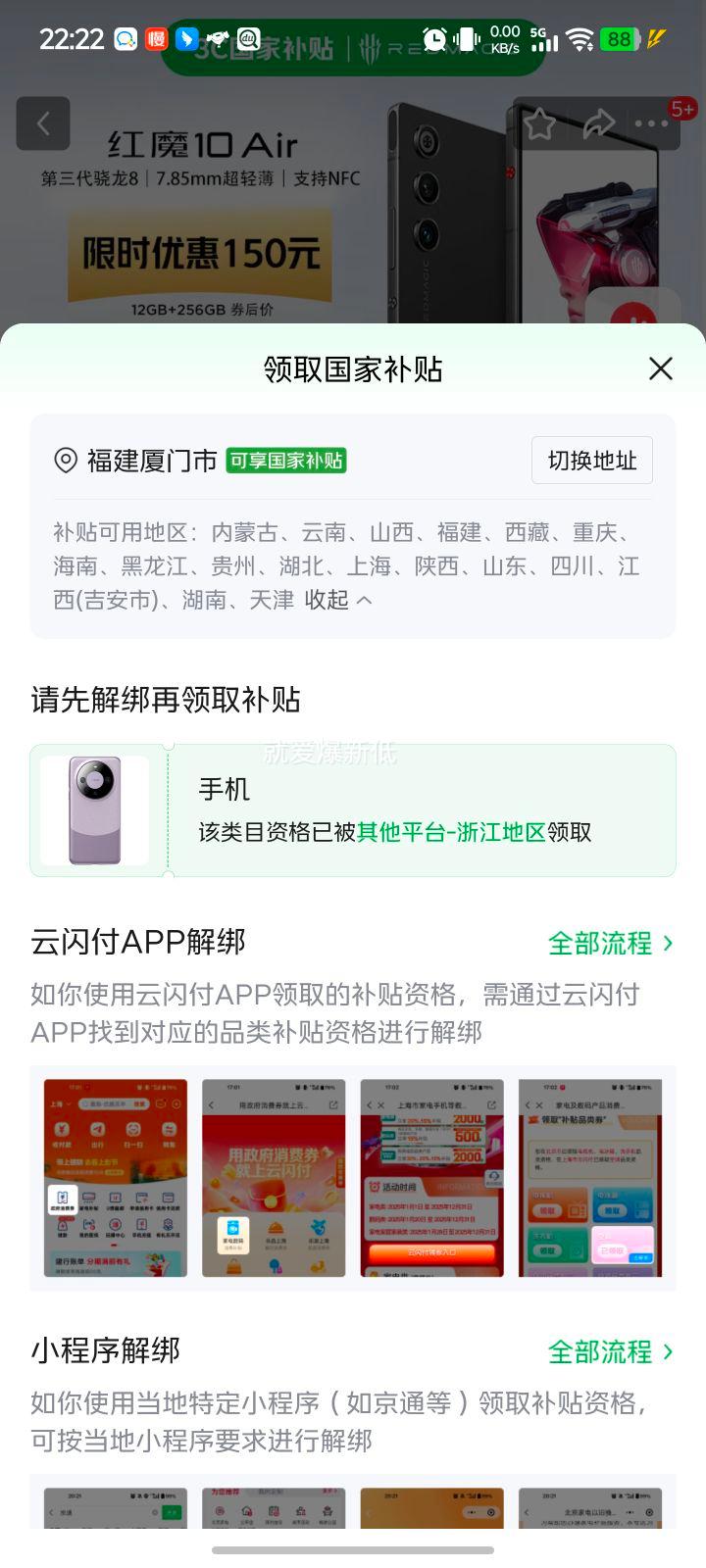Favorite the 红魔10 Air with the star icon
This screenshot has height=1568, width=706.
[540, 124]
